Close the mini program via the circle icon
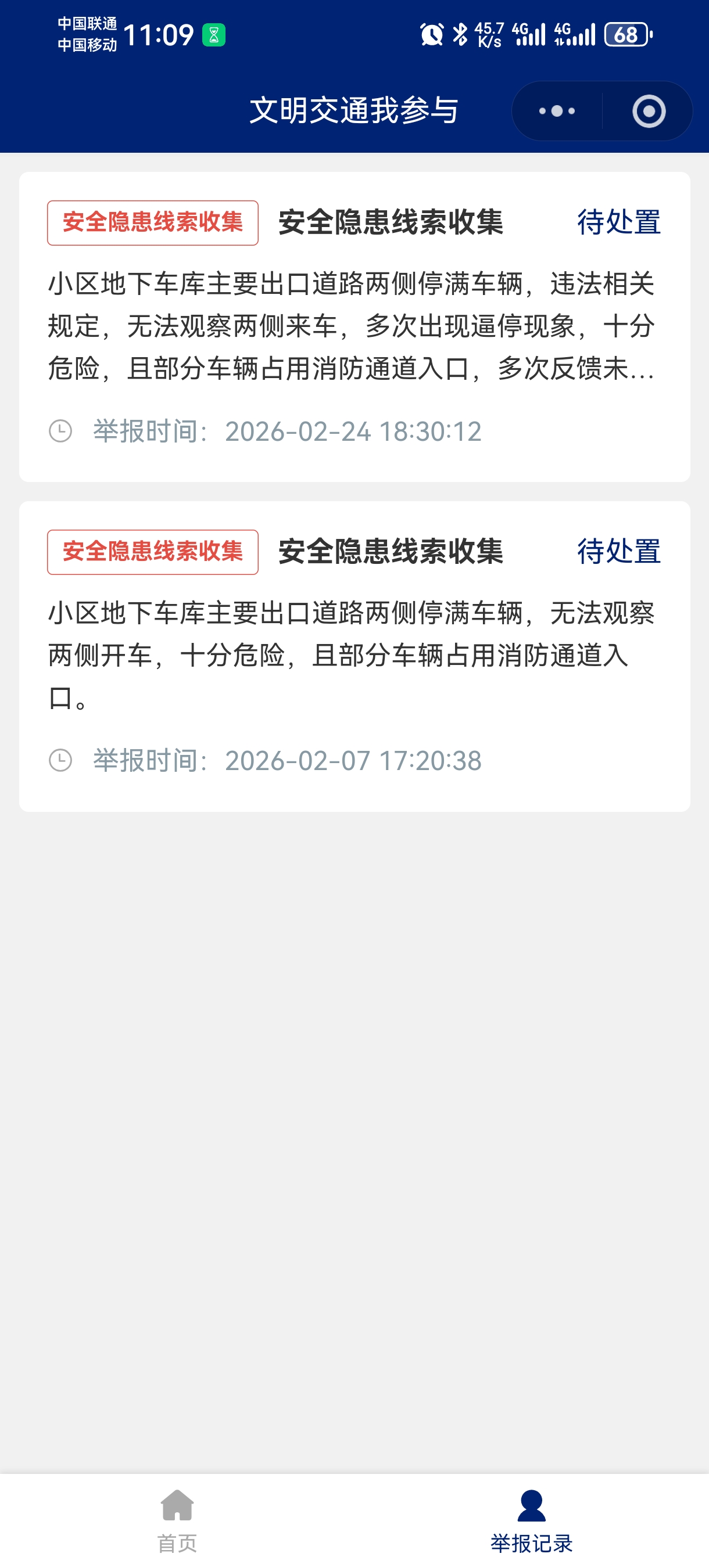Screen dimensions: 709x1568 pyautogui.click(x=649, y=112)
